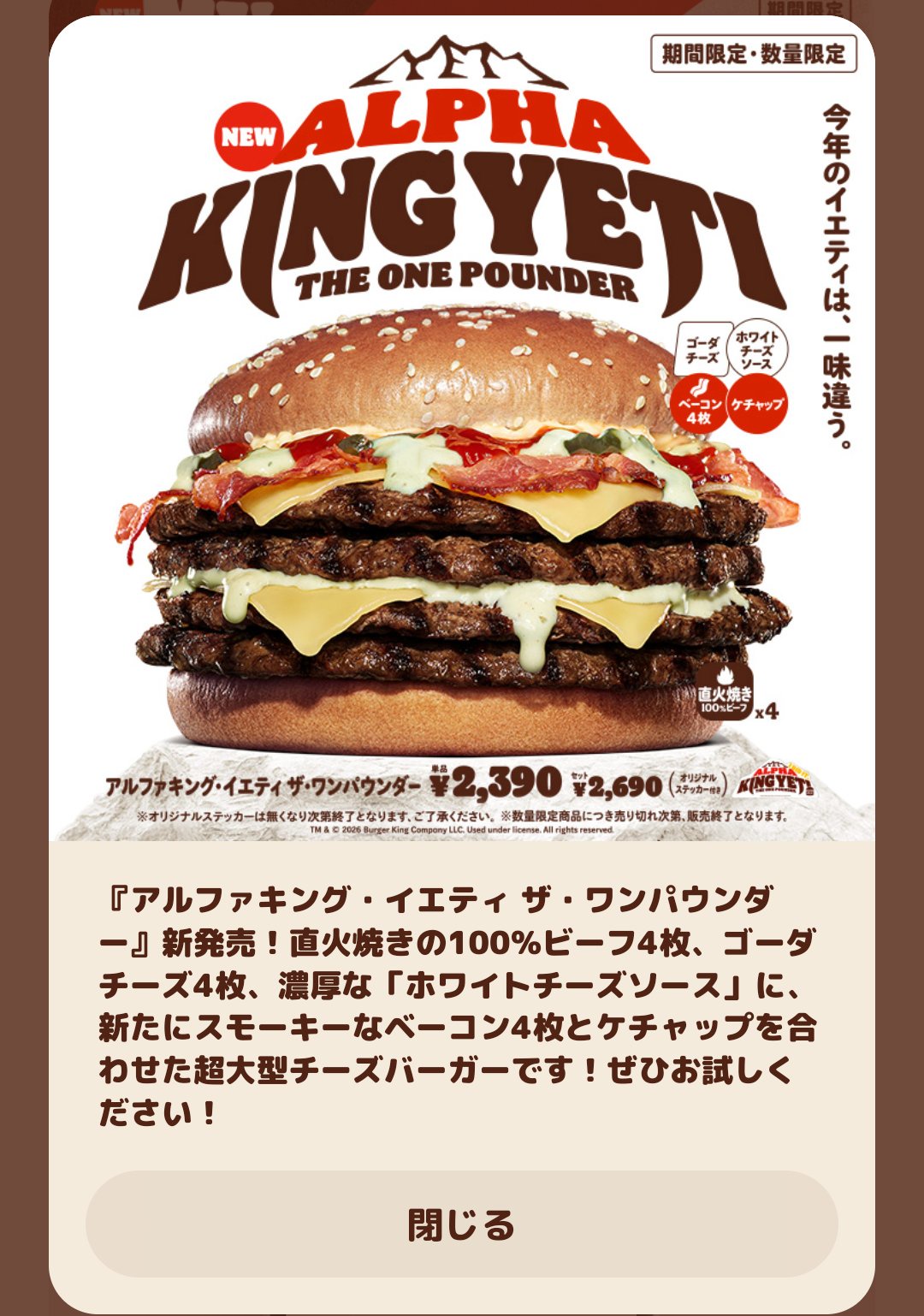Tap 閉じる to close the popup
The width and height of the screenshot is (924, 1316).
click(x=461, y=1224)
